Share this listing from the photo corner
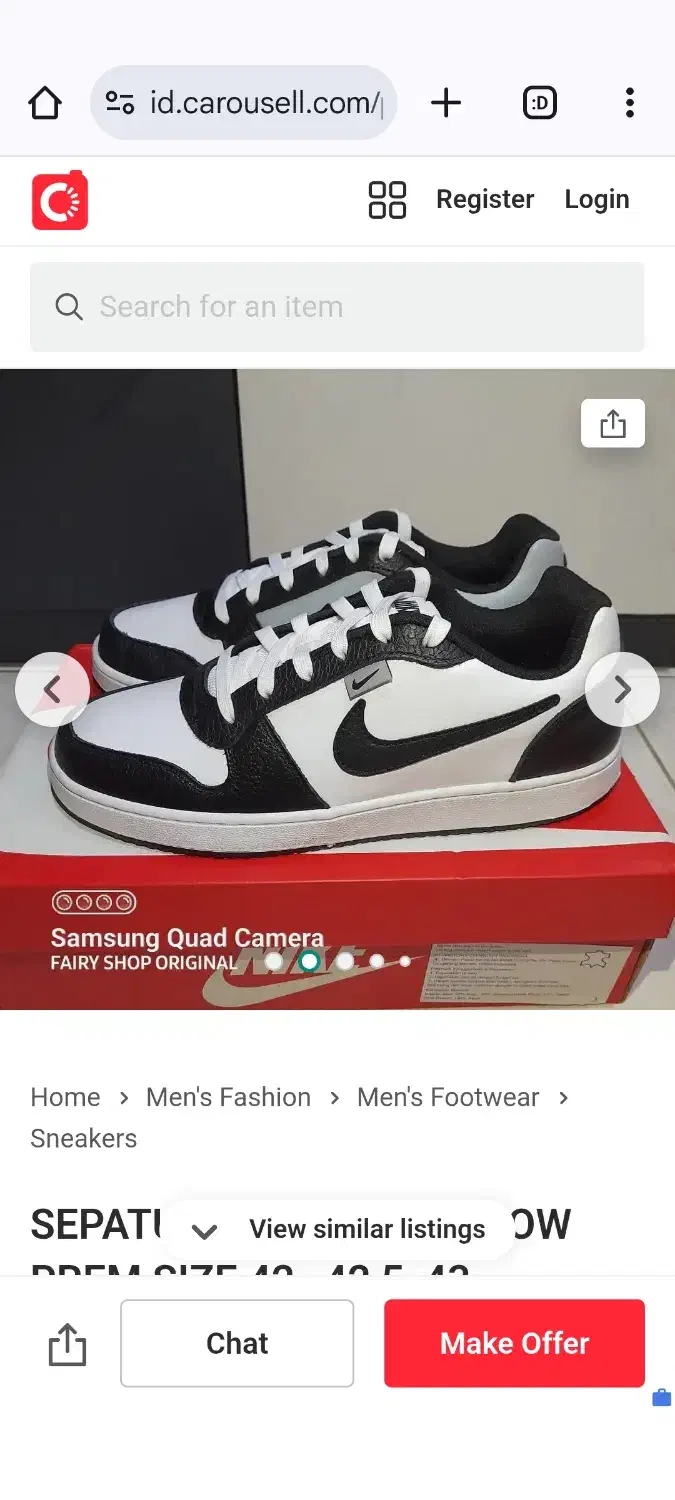The height and width of the screenshot is (1500, 675). pyautogui.click(x=613, y=424)
